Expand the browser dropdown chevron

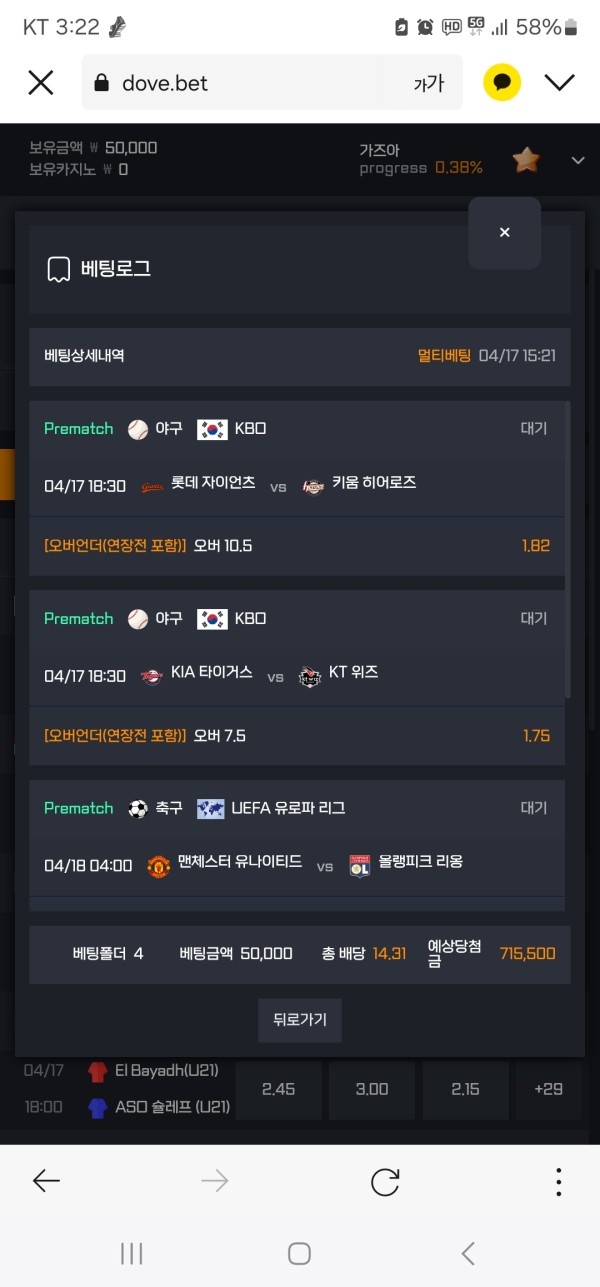pyautogui.click(x=560, y=83)
